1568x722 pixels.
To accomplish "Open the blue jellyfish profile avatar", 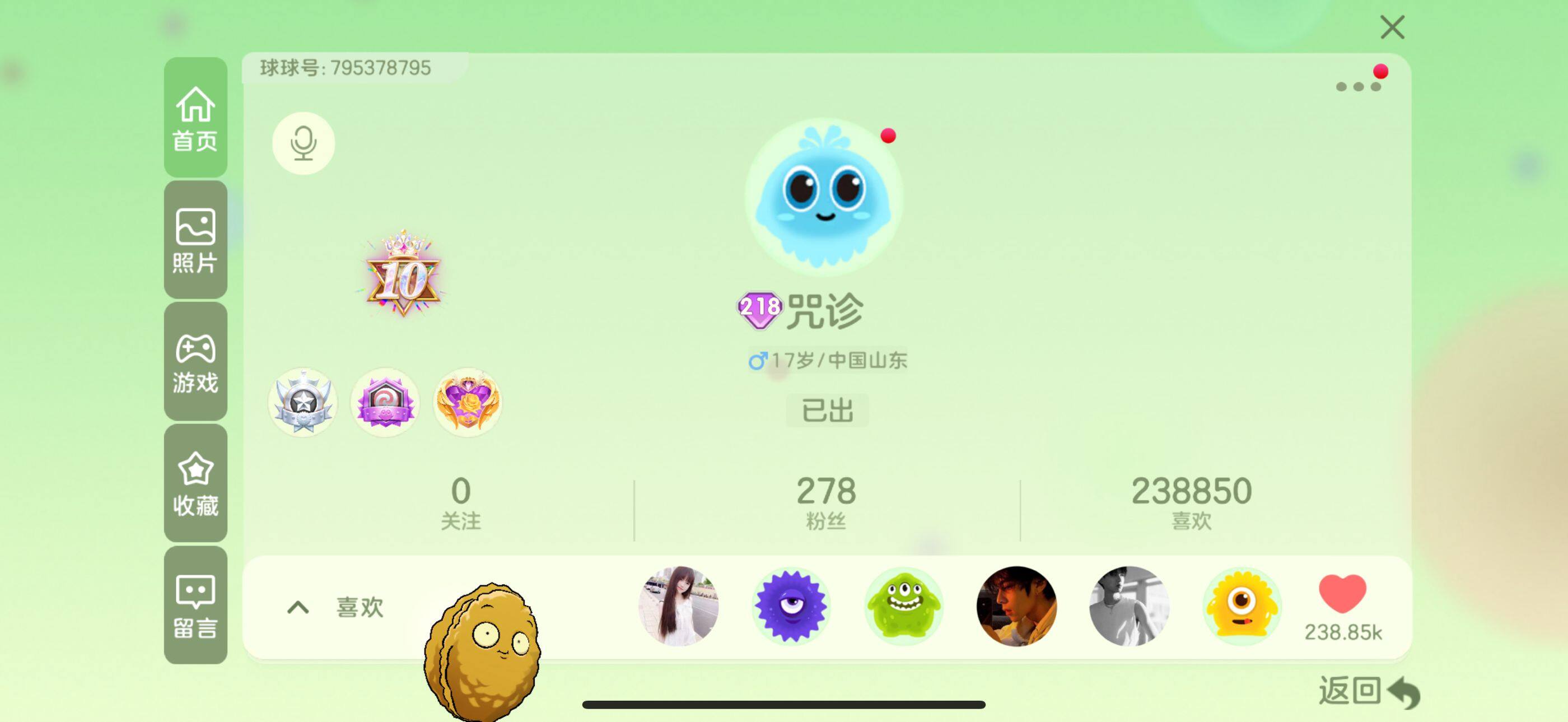I will coord(824,196).
